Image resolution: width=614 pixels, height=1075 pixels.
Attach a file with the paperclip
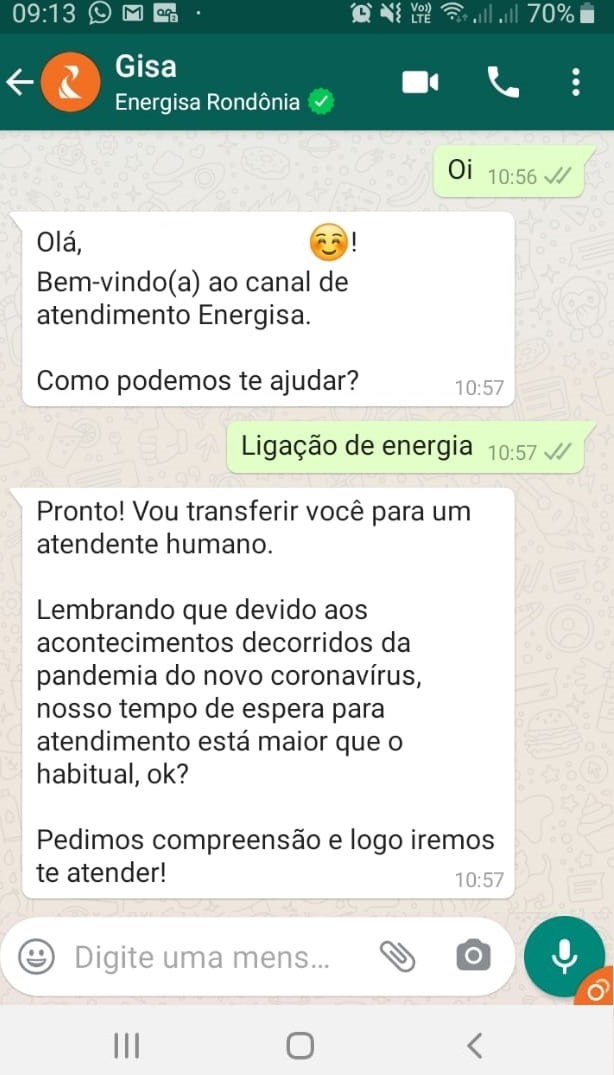(x=397, y=957)
